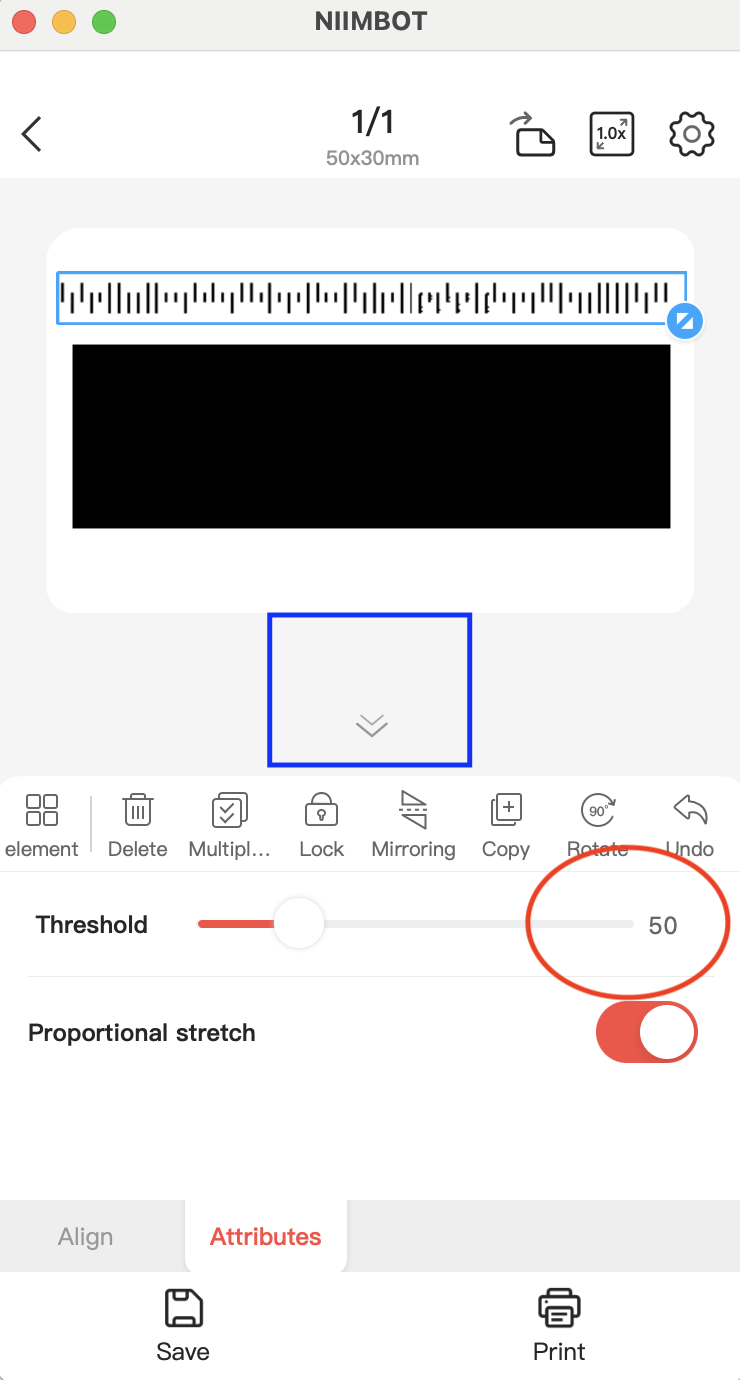Screen dimensions: 740x1380
Task: Tap the Threshold slider track
Action: (x=450, y=924)
